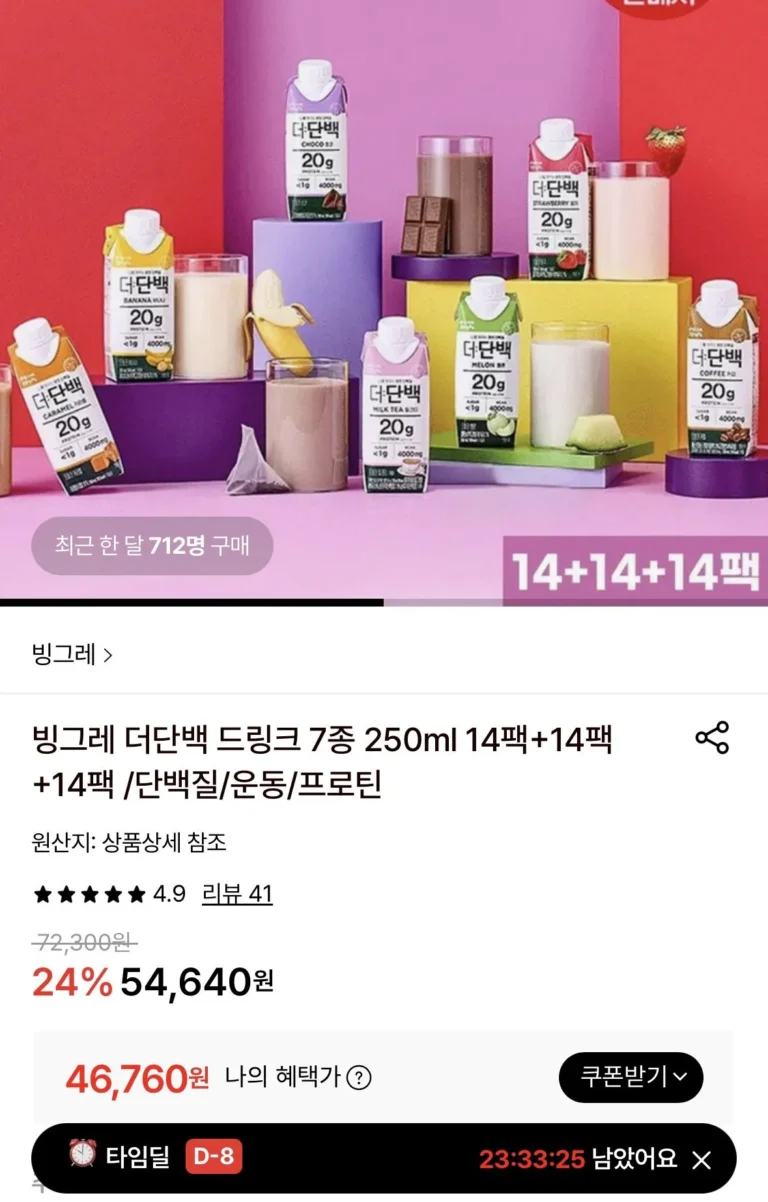Open the product image gallery

point(384,300)
